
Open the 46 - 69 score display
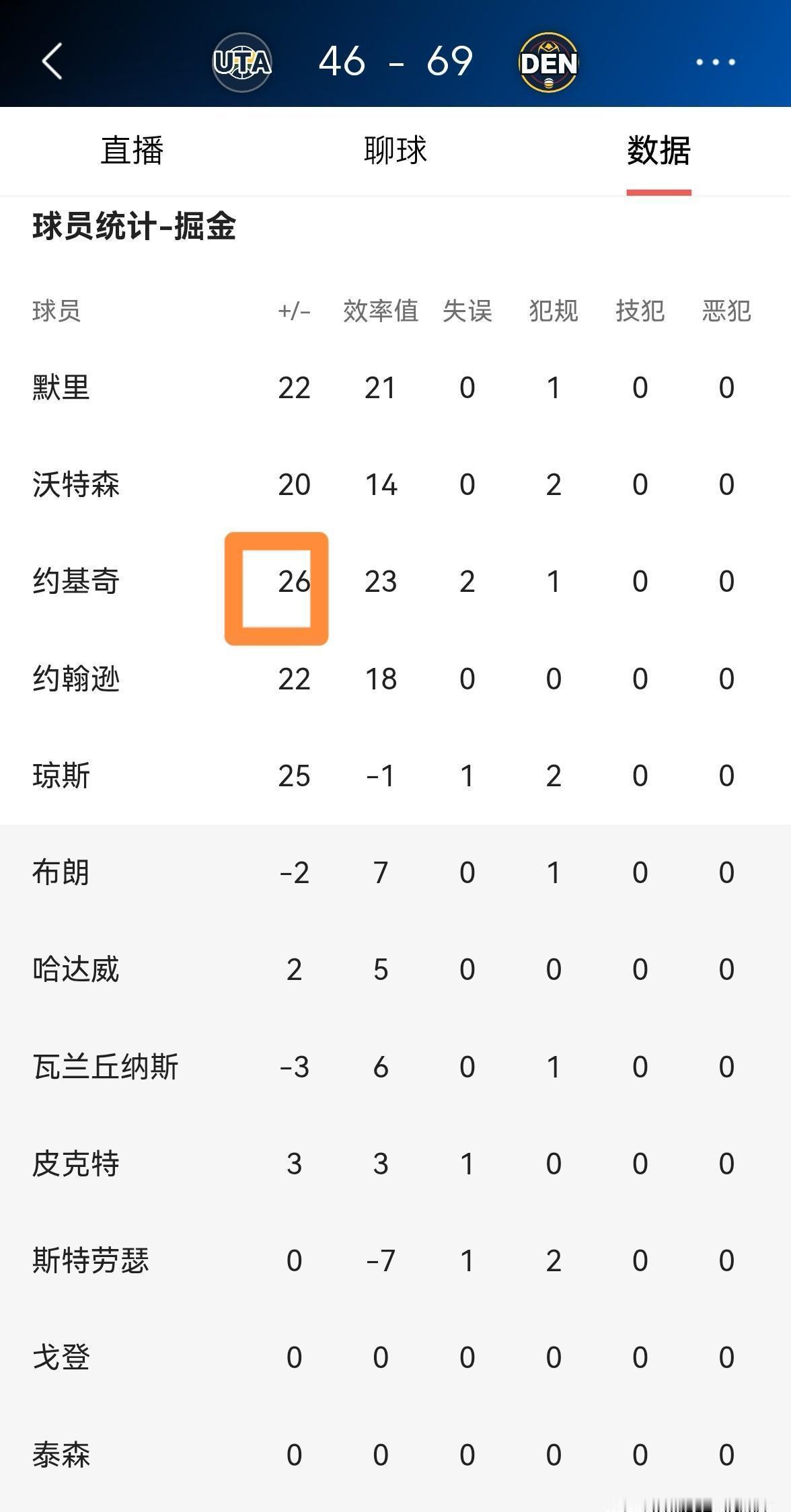[x=396, y=62]
